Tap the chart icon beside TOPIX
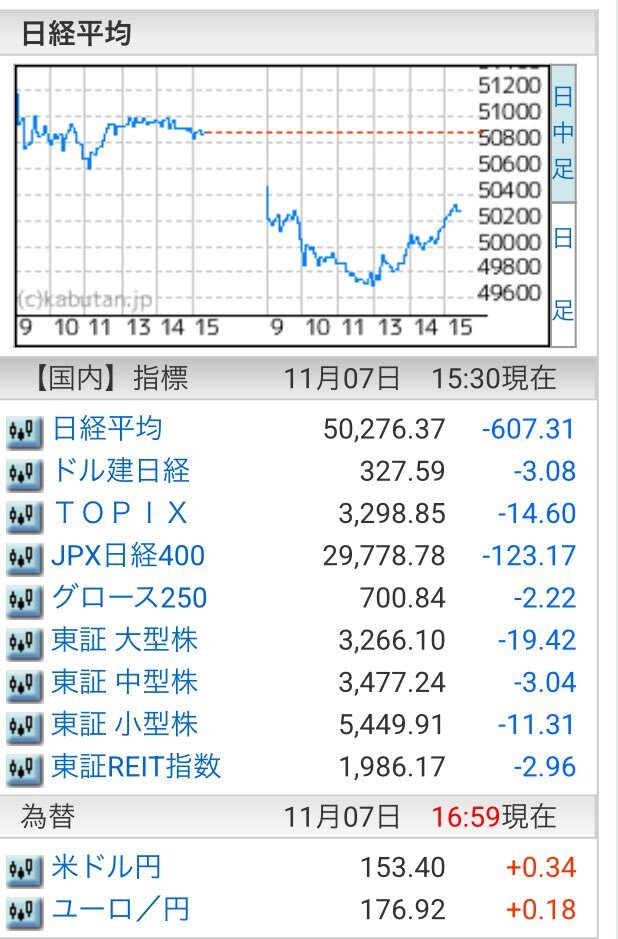The width and height of the screenshot is (618, 939). [x=25, y=515]
